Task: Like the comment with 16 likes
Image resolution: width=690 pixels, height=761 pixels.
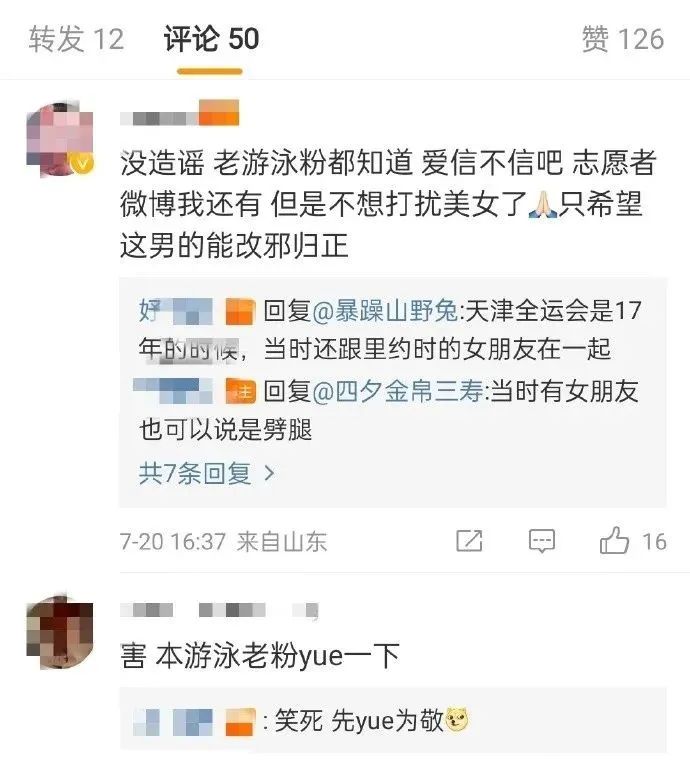Action: 615,542
